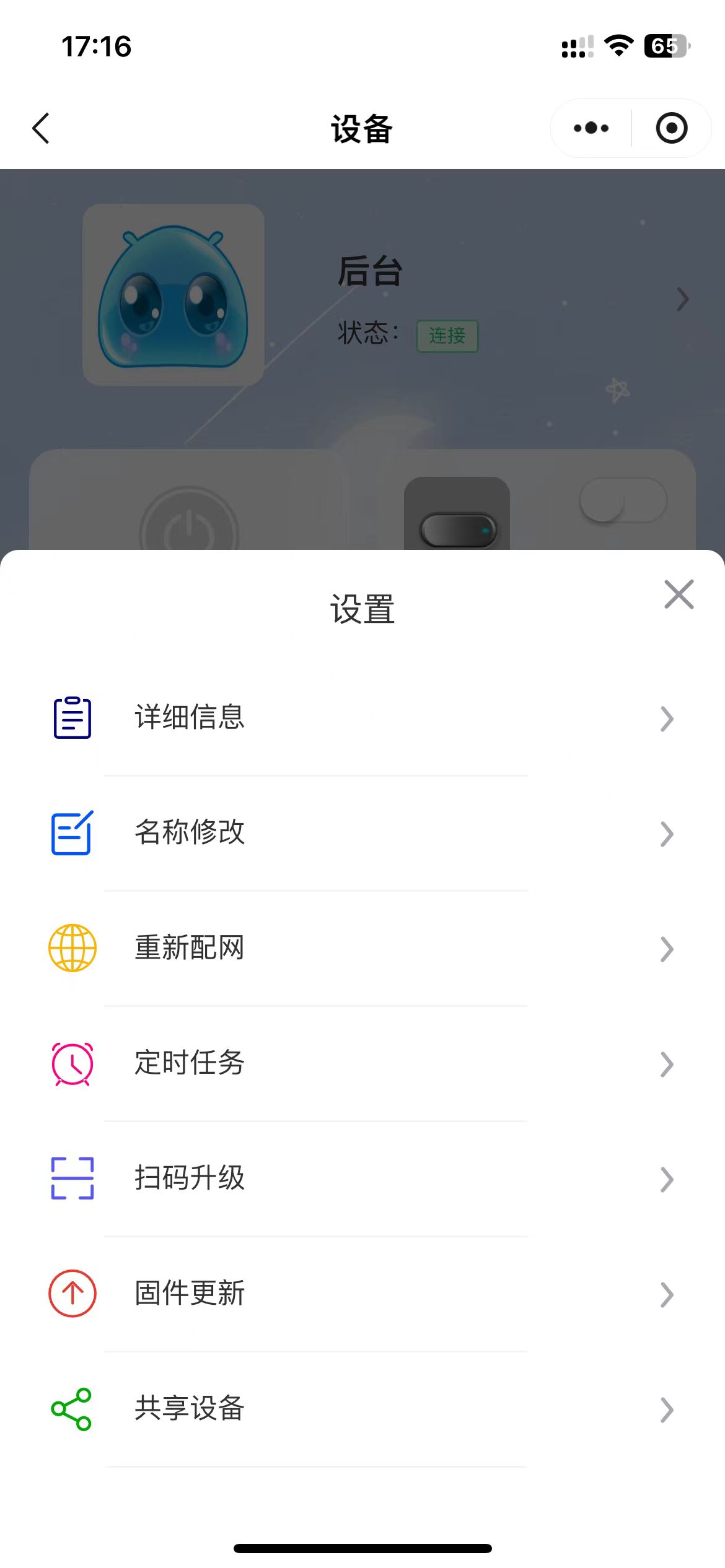
Task: Select the 共享设备 share icon
Action: pyautogui.click(x=71, y=1409)
